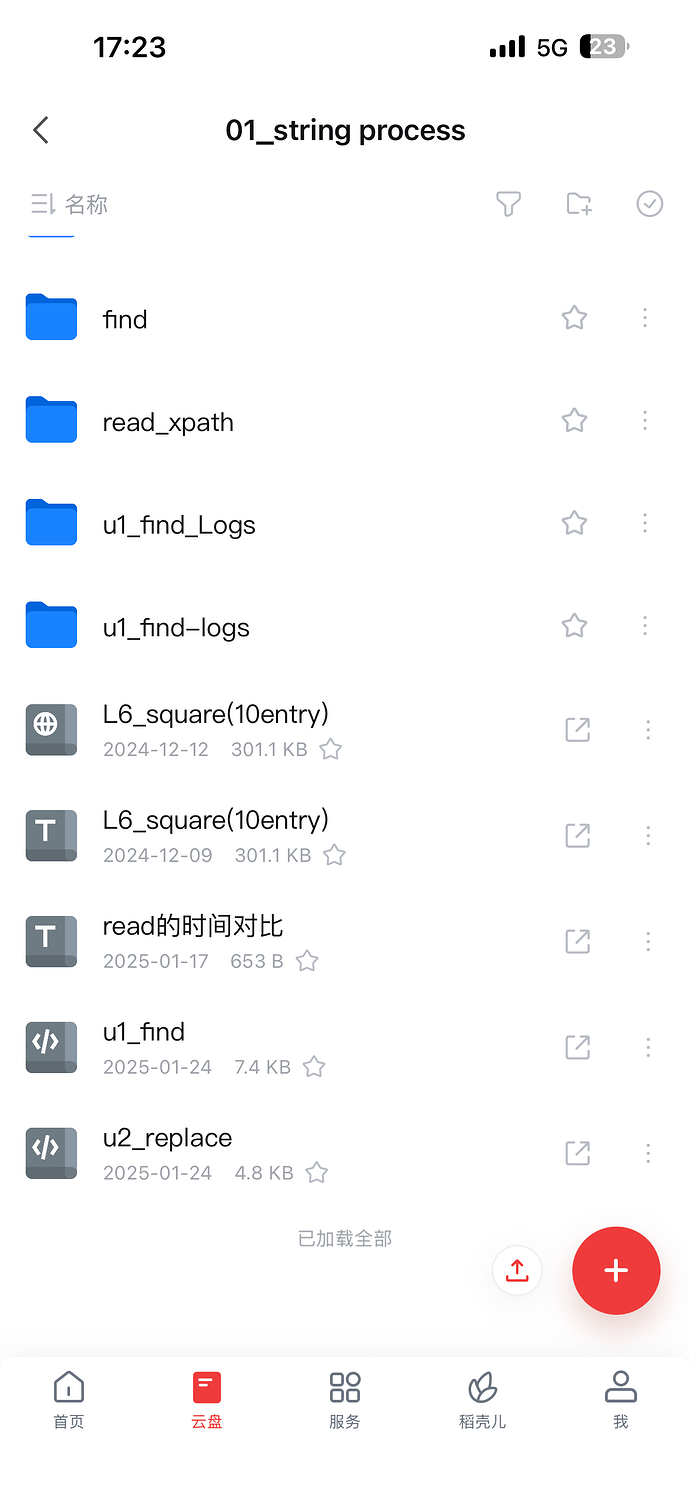Star the u1_find_Logs folder
Image resolution: width=689 pixels, height=1495 pixels.
pyautogui.click(x=574, y=523)
